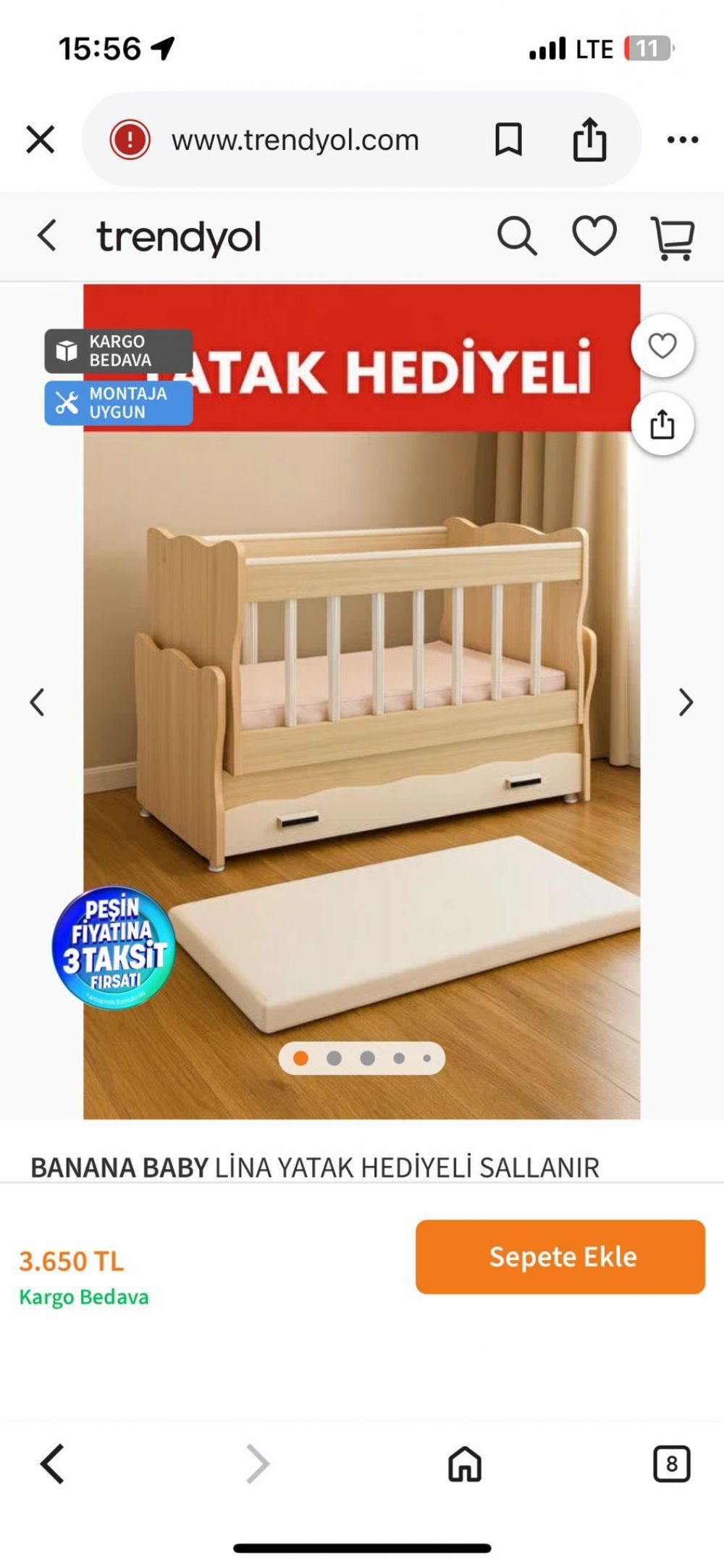Show the previous product image

pos(38,702)
